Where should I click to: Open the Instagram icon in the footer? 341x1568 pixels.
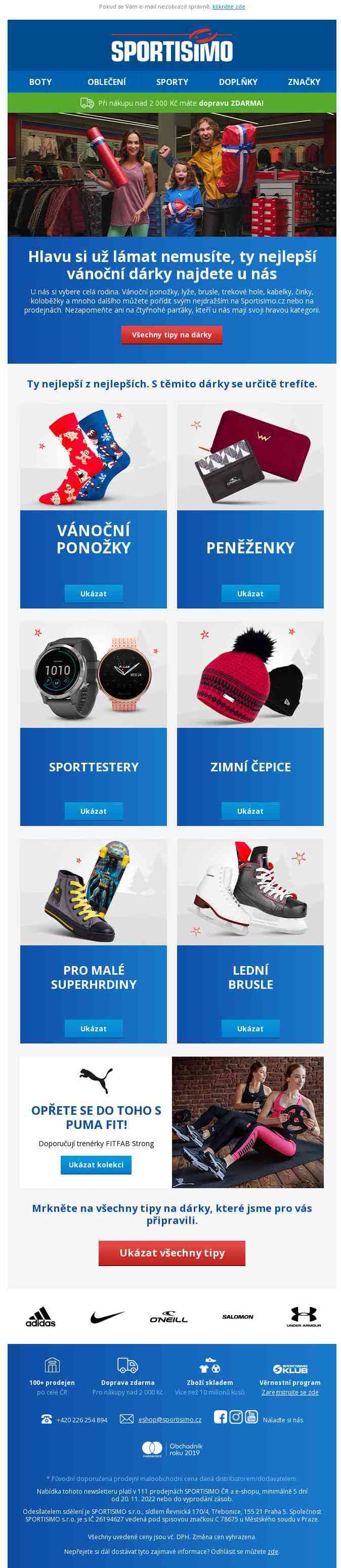pos(236,1417)
